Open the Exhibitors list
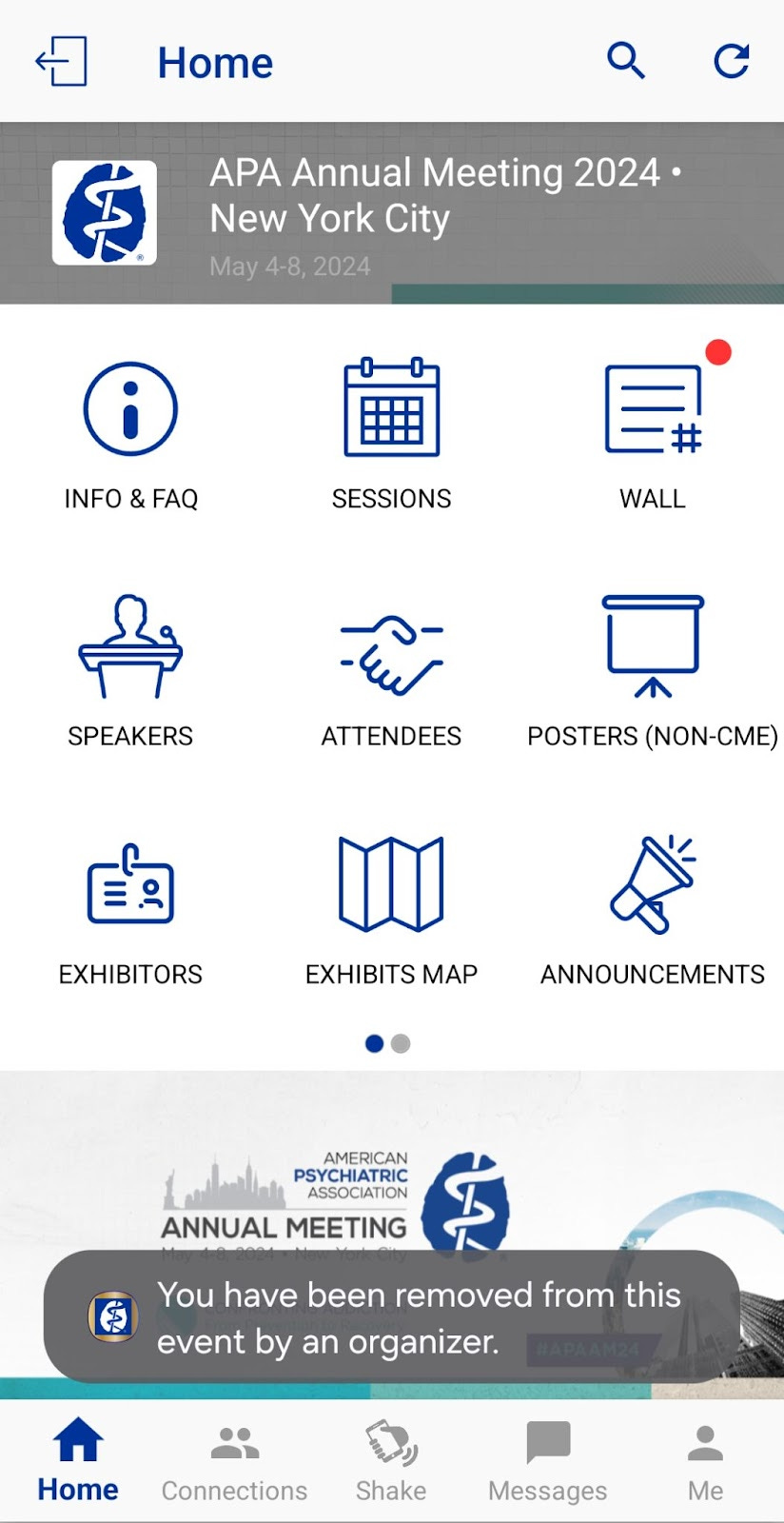The width and height of the screenshot is (784, 1523). (130, 911)
